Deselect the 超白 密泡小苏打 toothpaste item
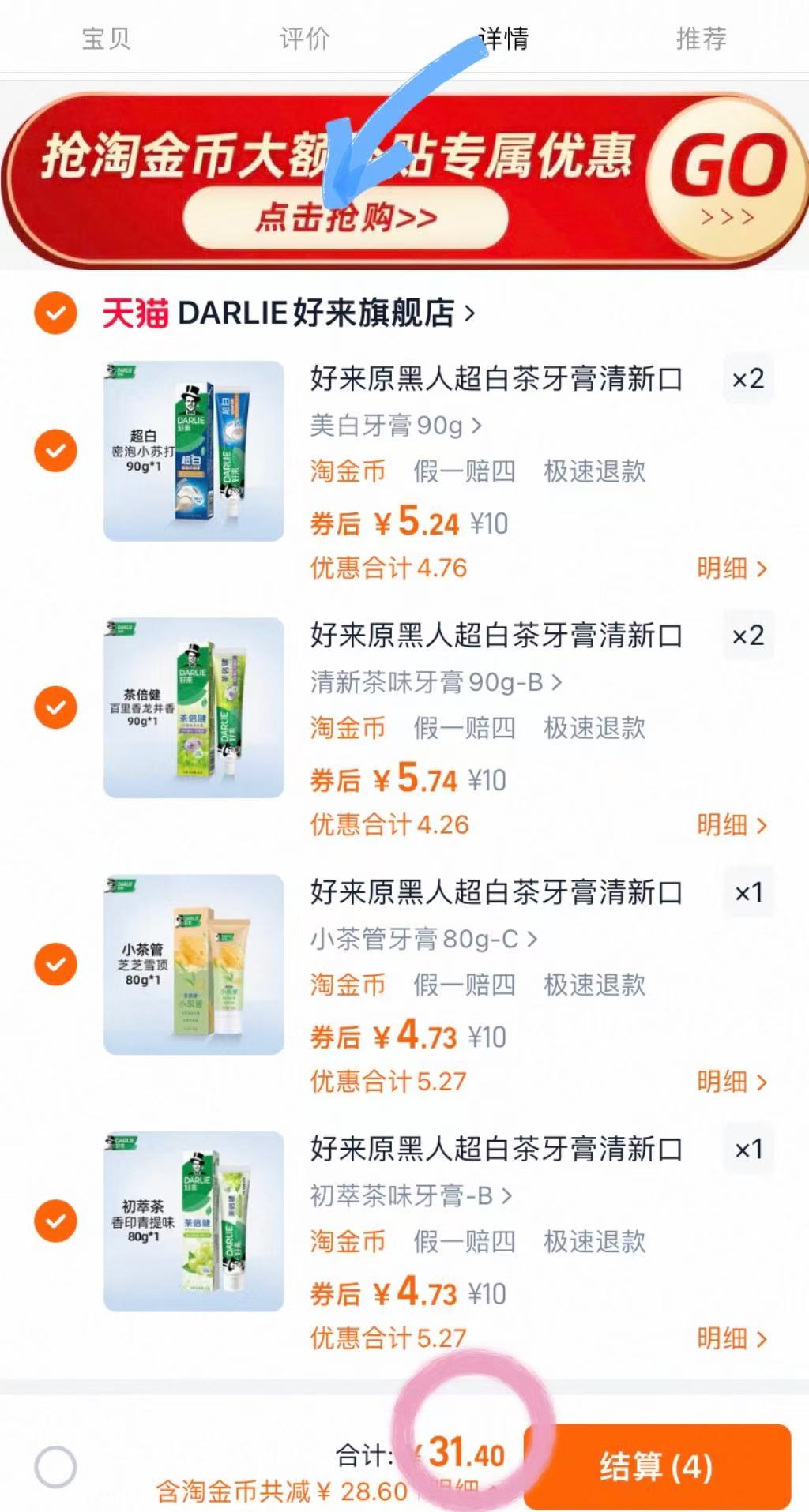809x1512 pixels. [54, 450]
